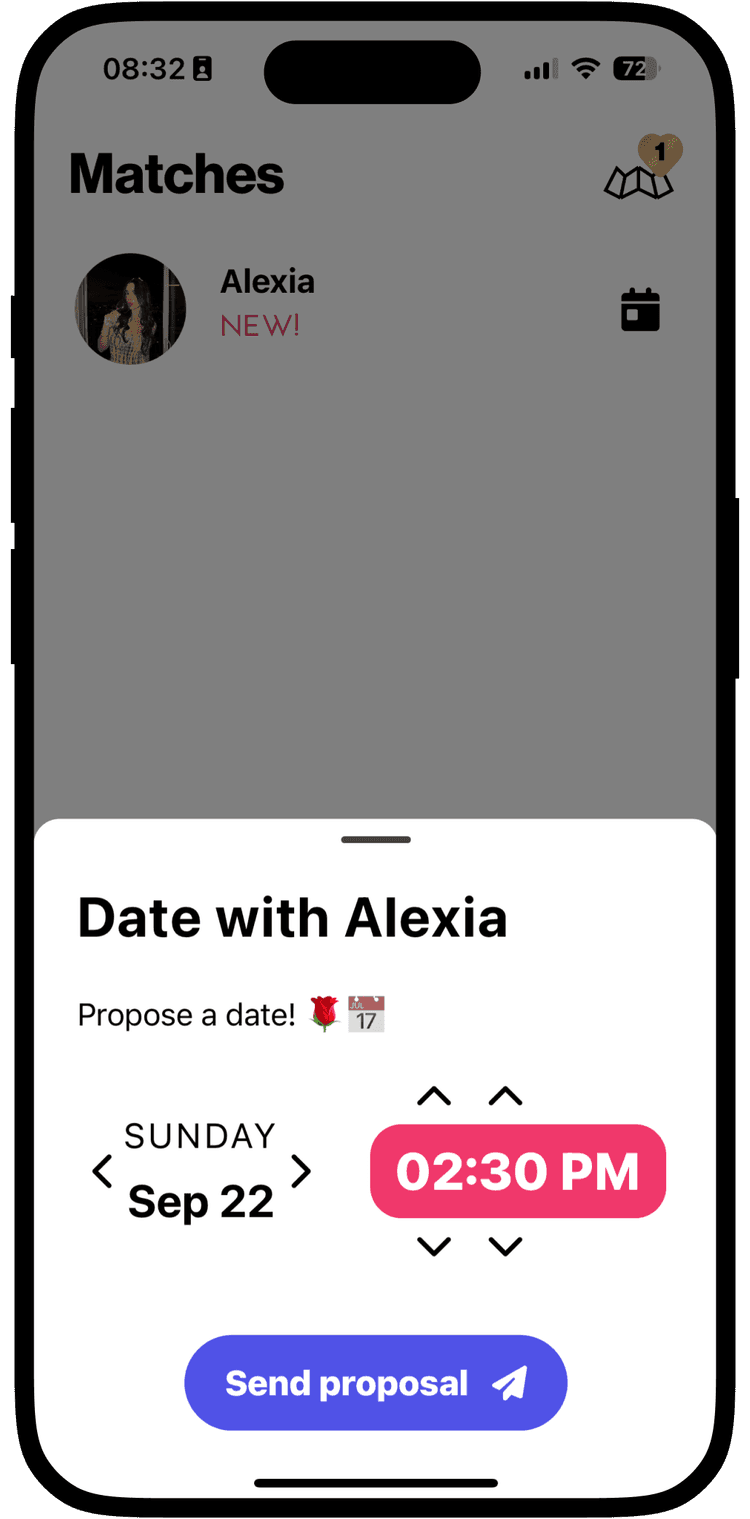750x1519 pixels.
Task: Open the map icon with heart badge
Action: coord(641,170)
